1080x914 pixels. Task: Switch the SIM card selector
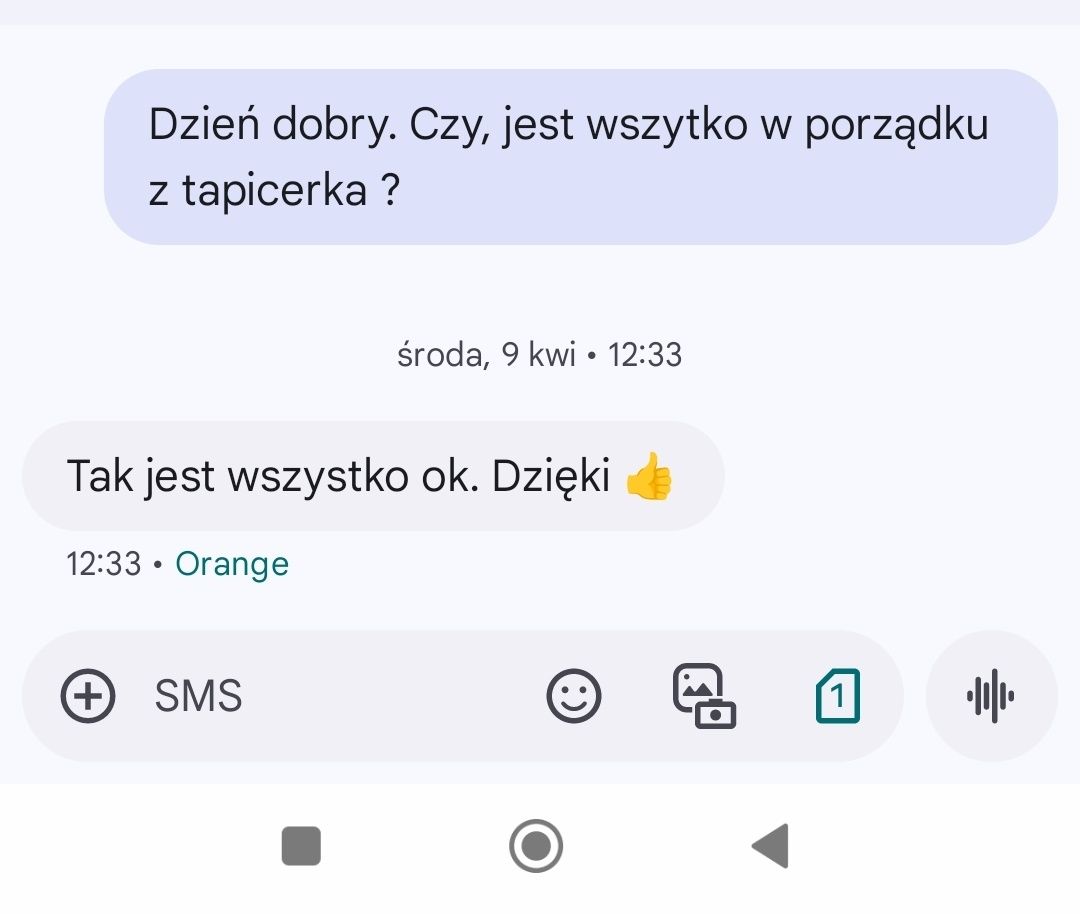838,695
